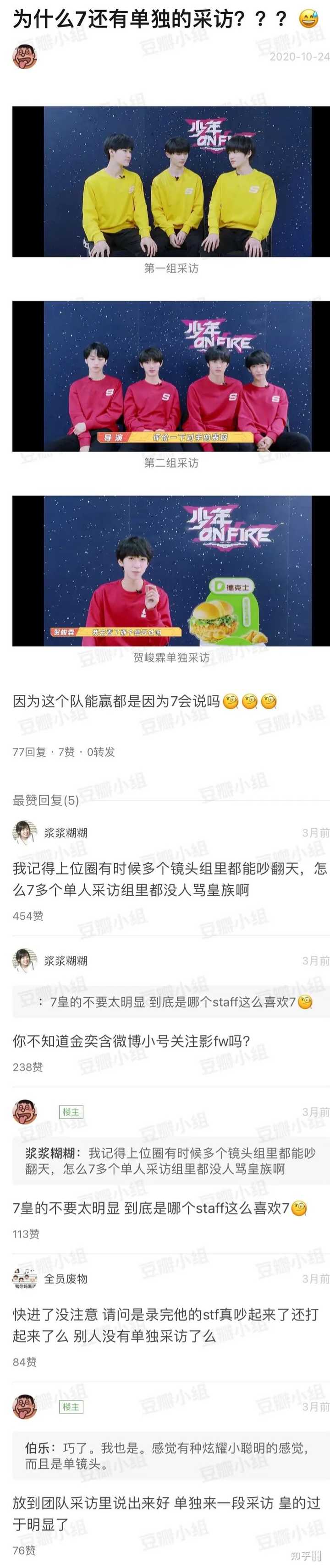
Task: View the 第一组采访 yellow-sweater image
Action: pos(162,181)
